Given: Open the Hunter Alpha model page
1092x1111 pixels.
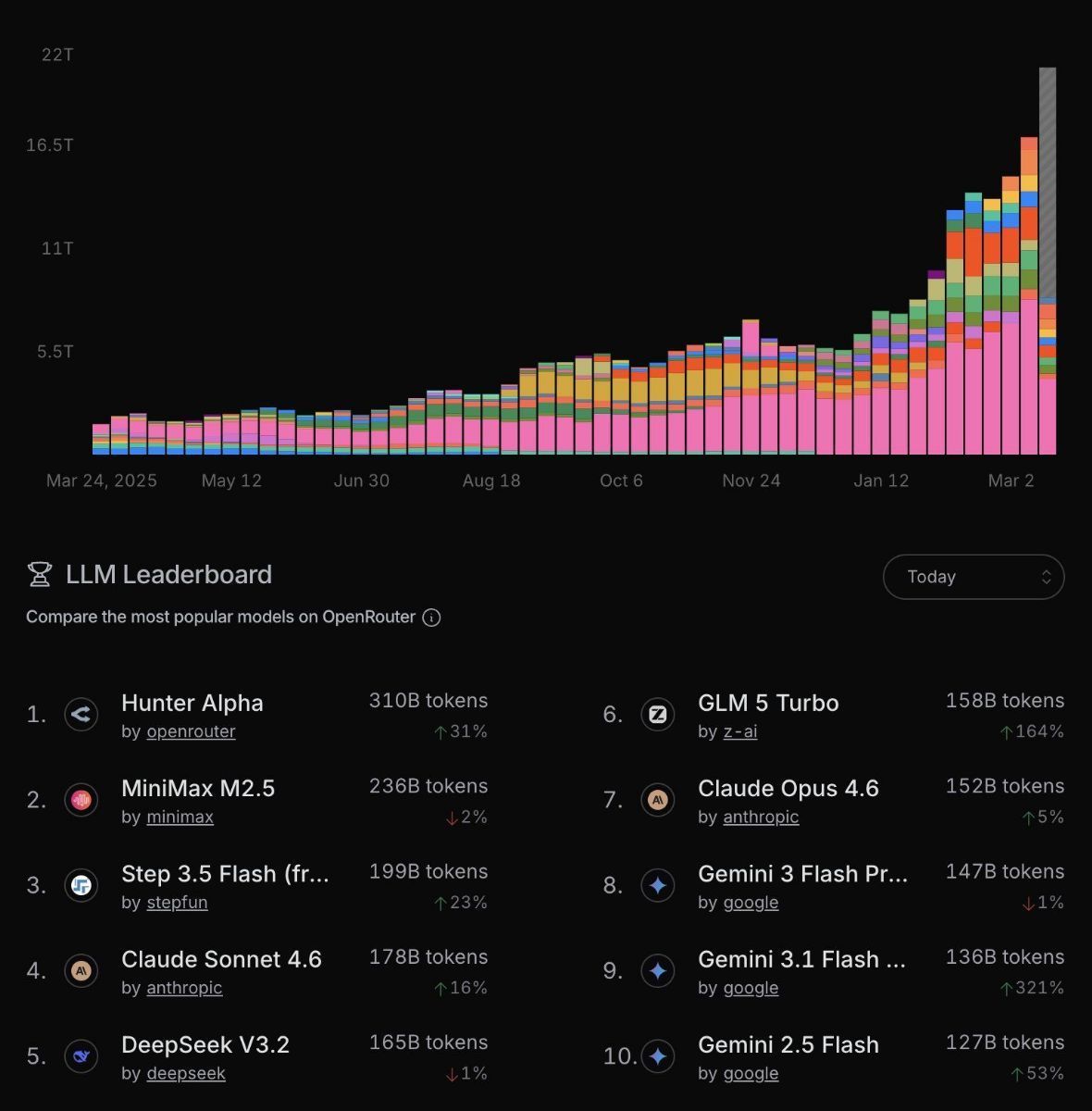Looking at the screenshot, I should click(x=192, y=703).
